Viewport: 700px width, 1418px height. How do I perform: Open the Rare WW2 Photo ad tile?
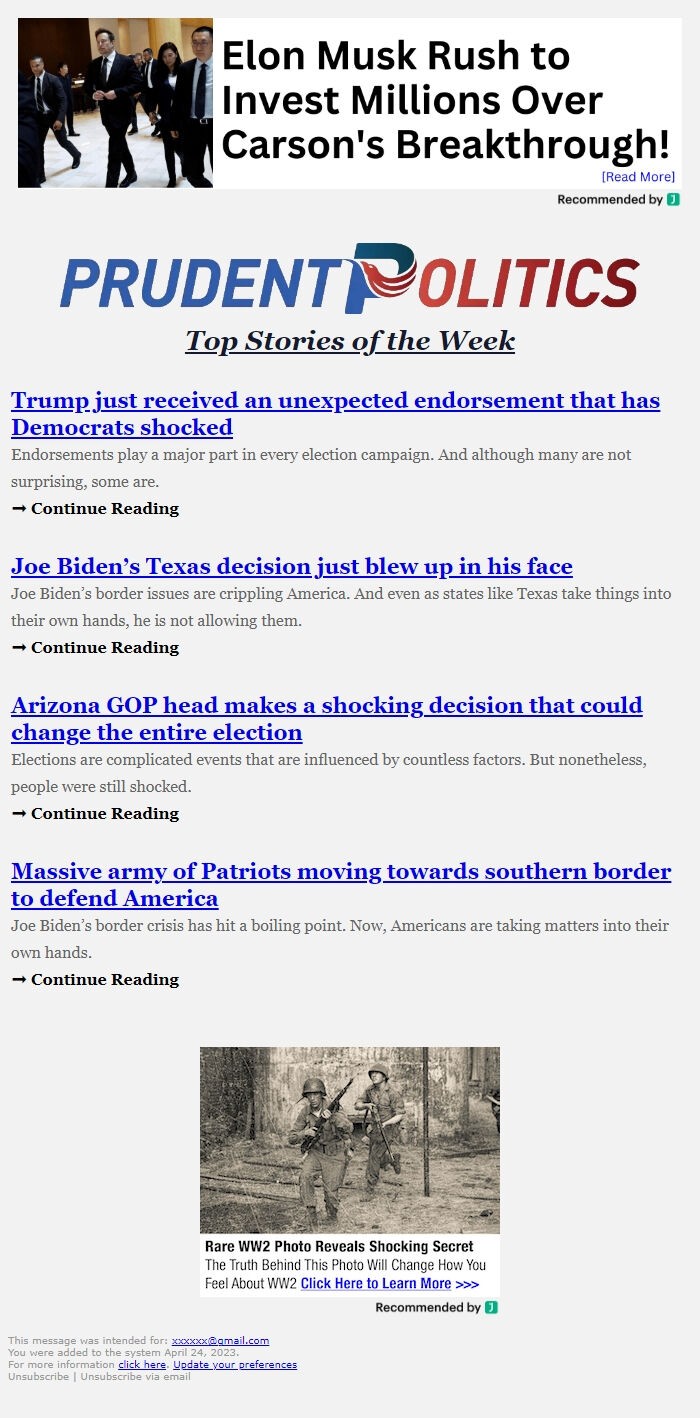(349, 1170)
